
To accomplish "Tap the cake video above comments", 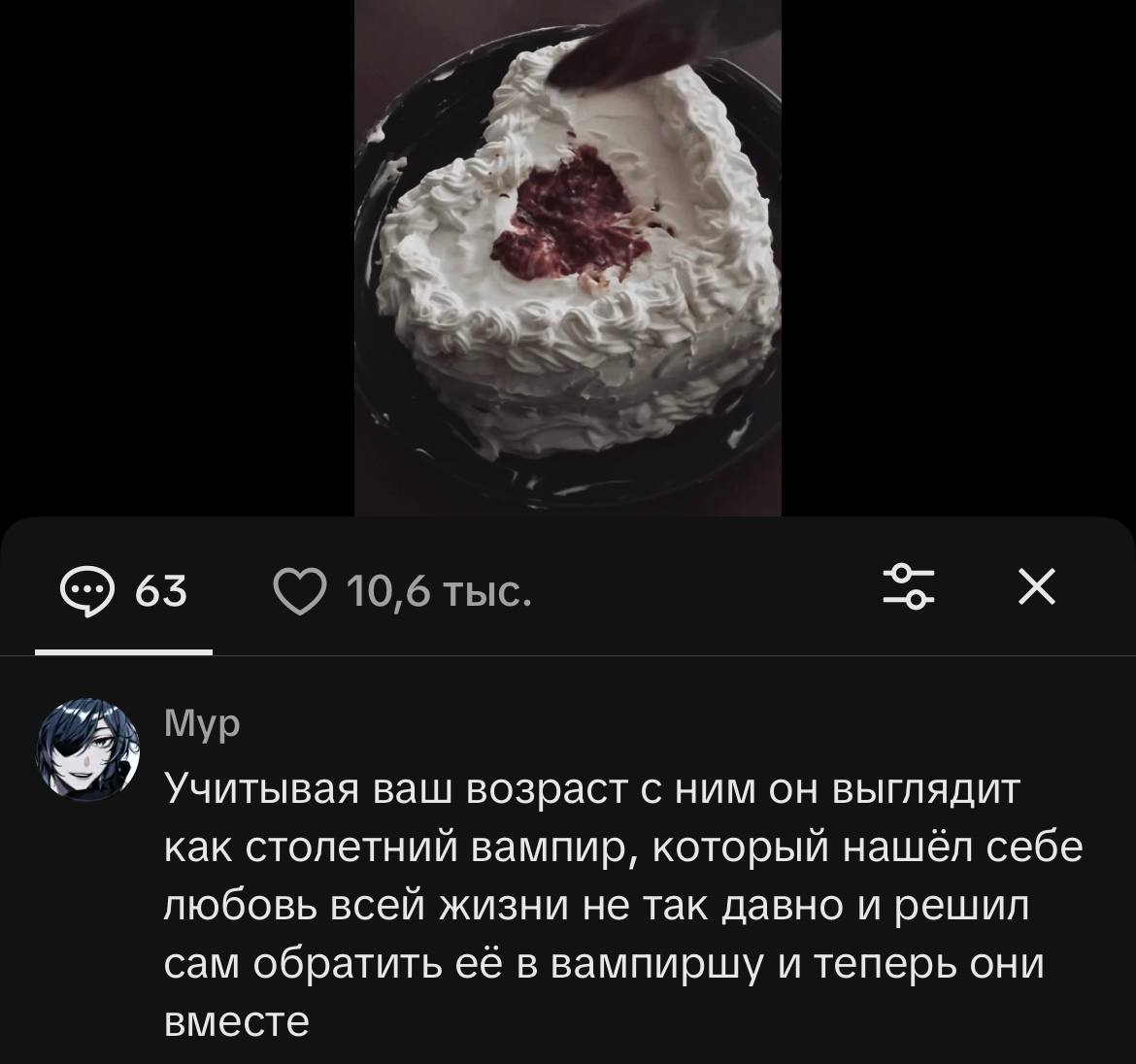I will pyautogui.click(x=567, y=257).
